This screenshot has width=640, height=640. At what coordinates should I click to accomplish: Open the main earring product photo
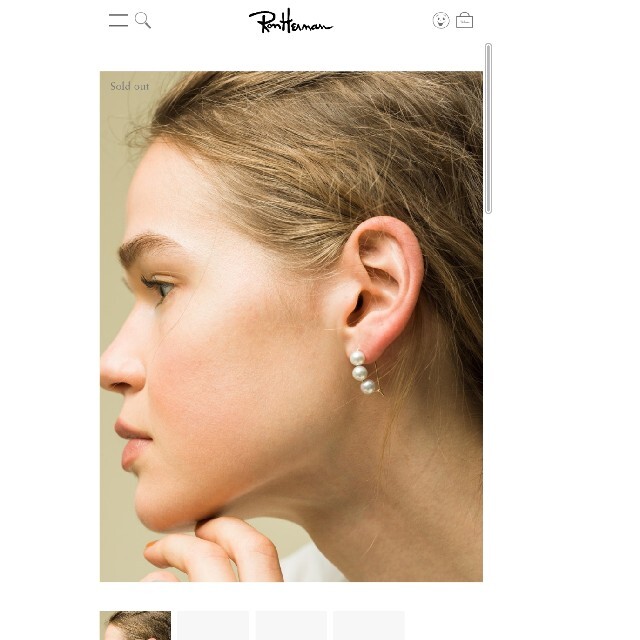[x=291, y=326]
